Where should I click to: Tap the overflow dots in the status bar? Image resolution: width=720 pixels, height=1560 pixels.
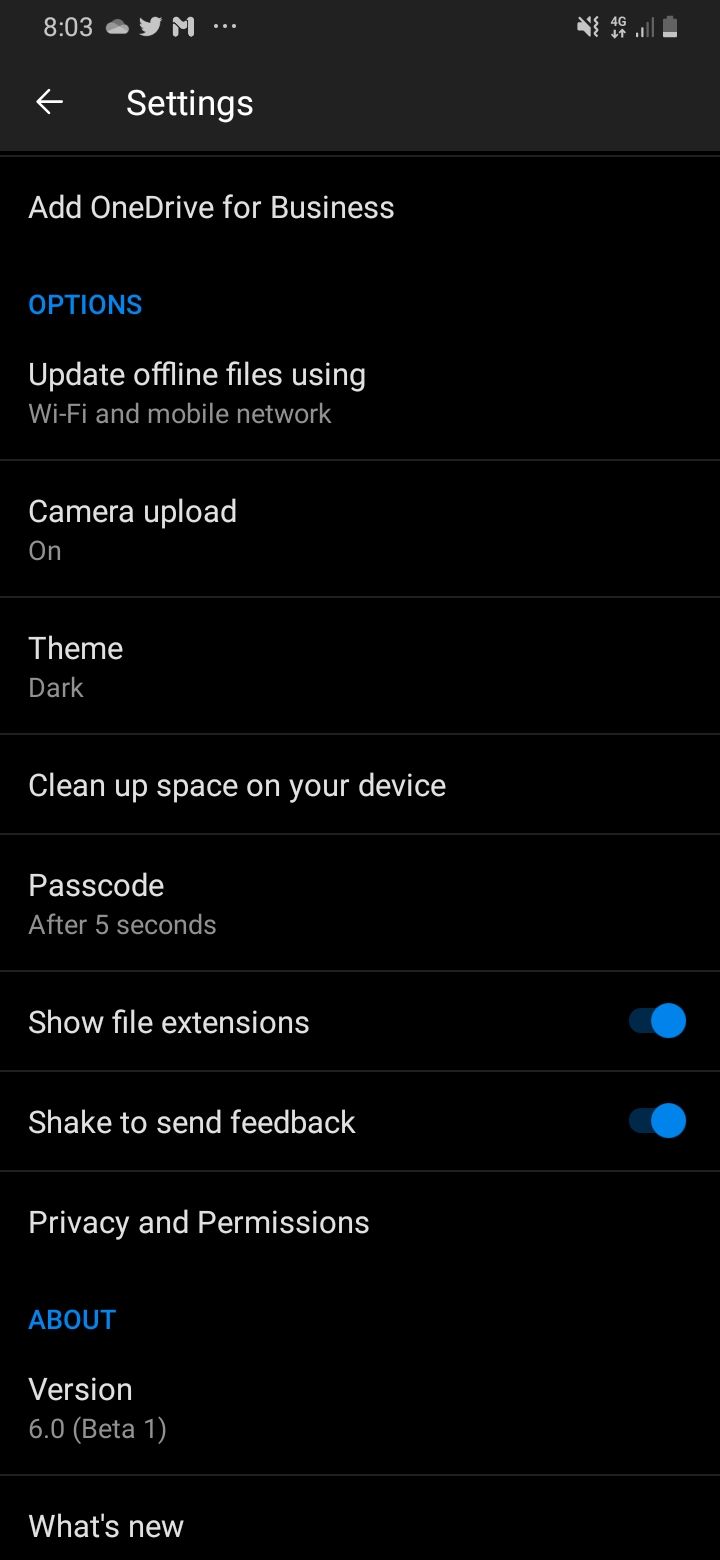[224, 27]
